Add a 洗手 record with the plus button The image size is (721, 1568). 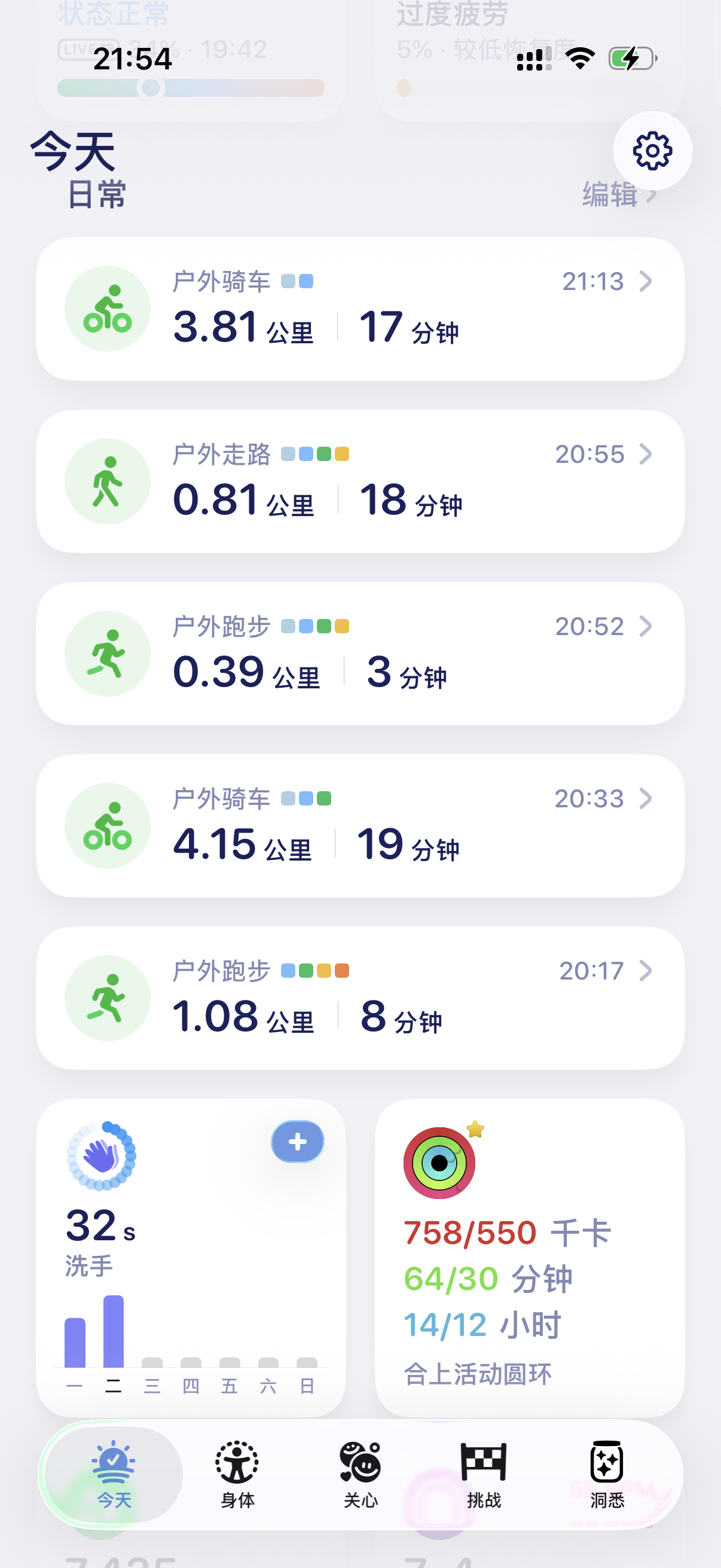click(x=298, y=1142)
